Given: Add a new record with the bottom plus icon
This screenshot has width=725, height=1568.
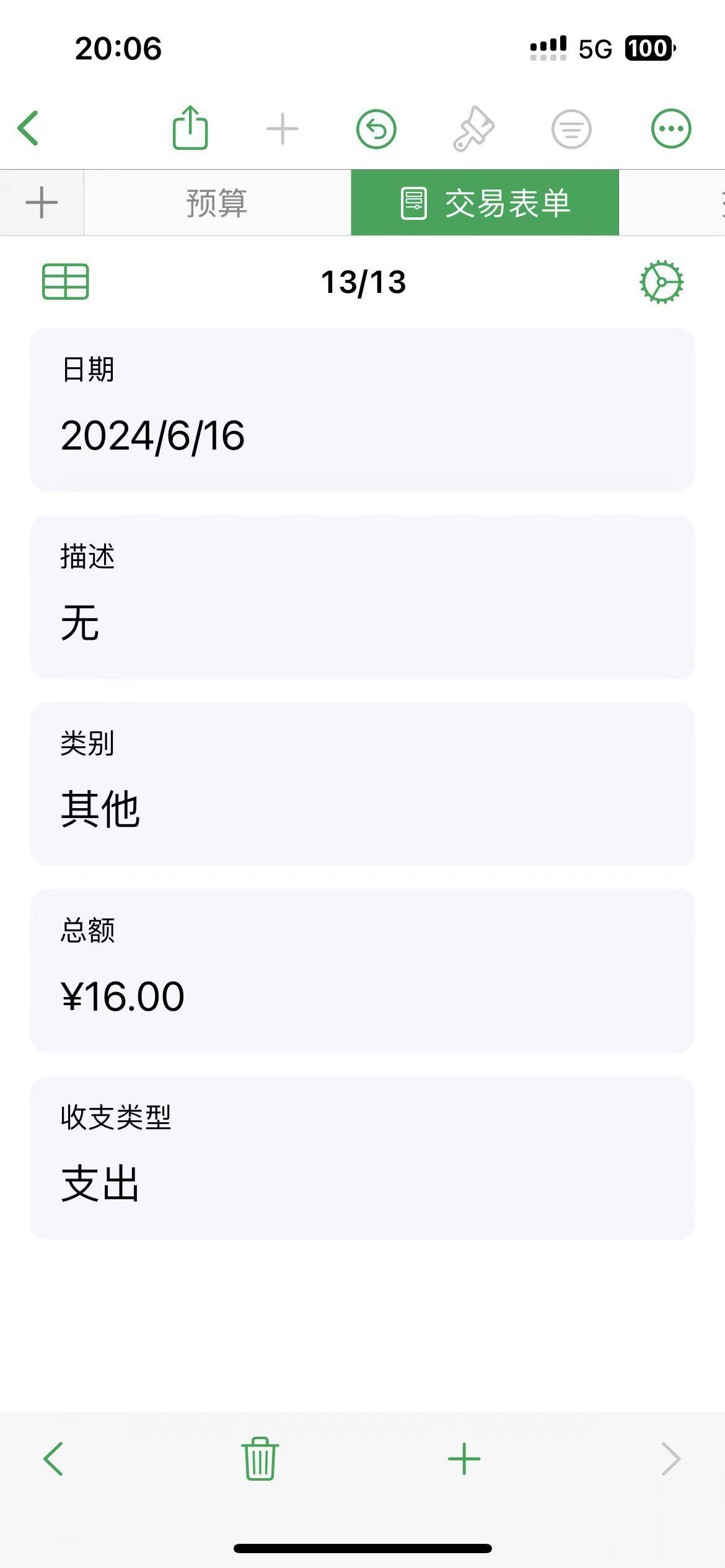Looking at the screenshot, I should pos(464,1459).
